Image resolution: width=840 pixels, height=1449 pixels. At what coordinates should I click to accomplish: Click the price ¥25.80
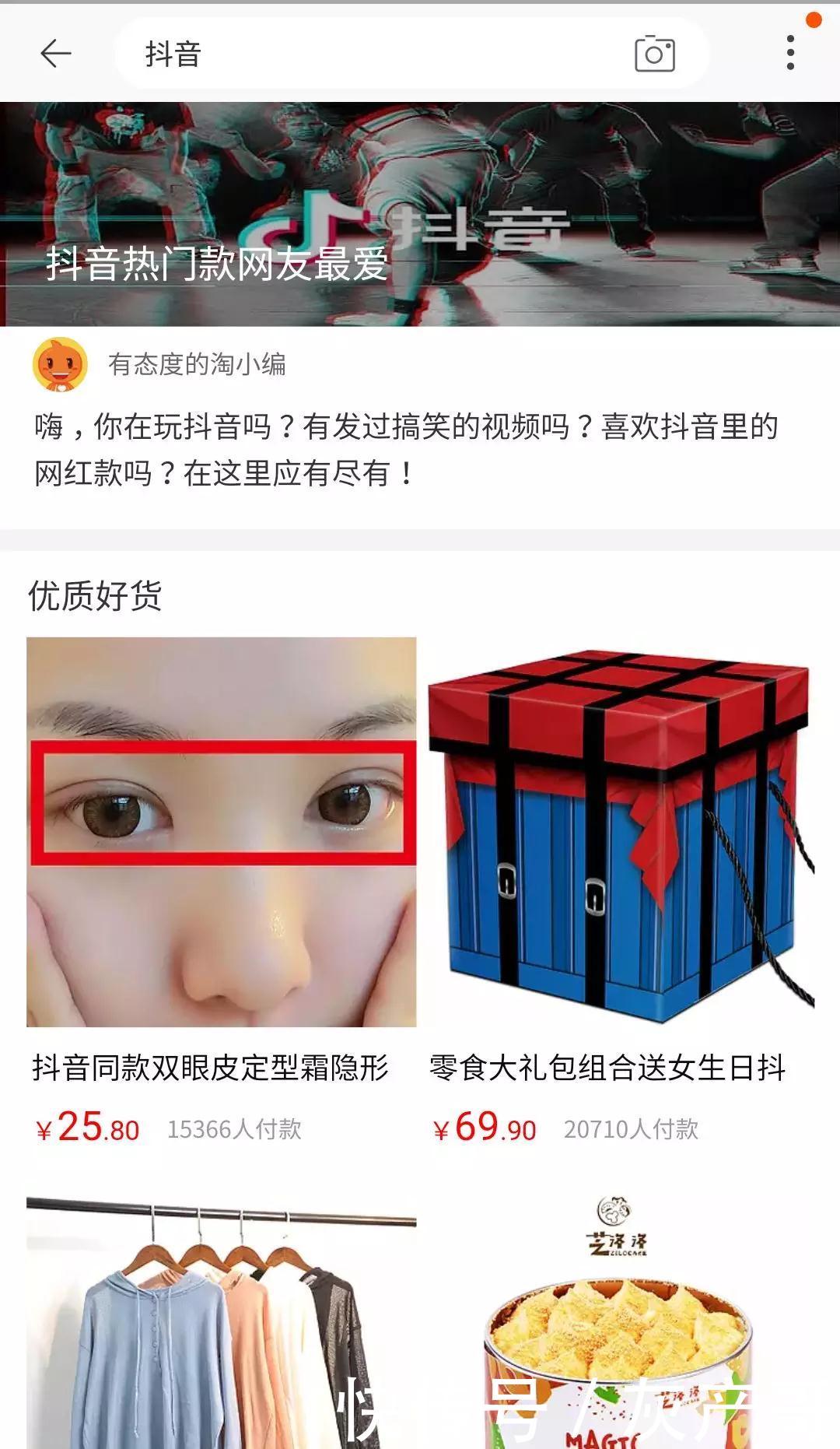tap(86, 1128)
